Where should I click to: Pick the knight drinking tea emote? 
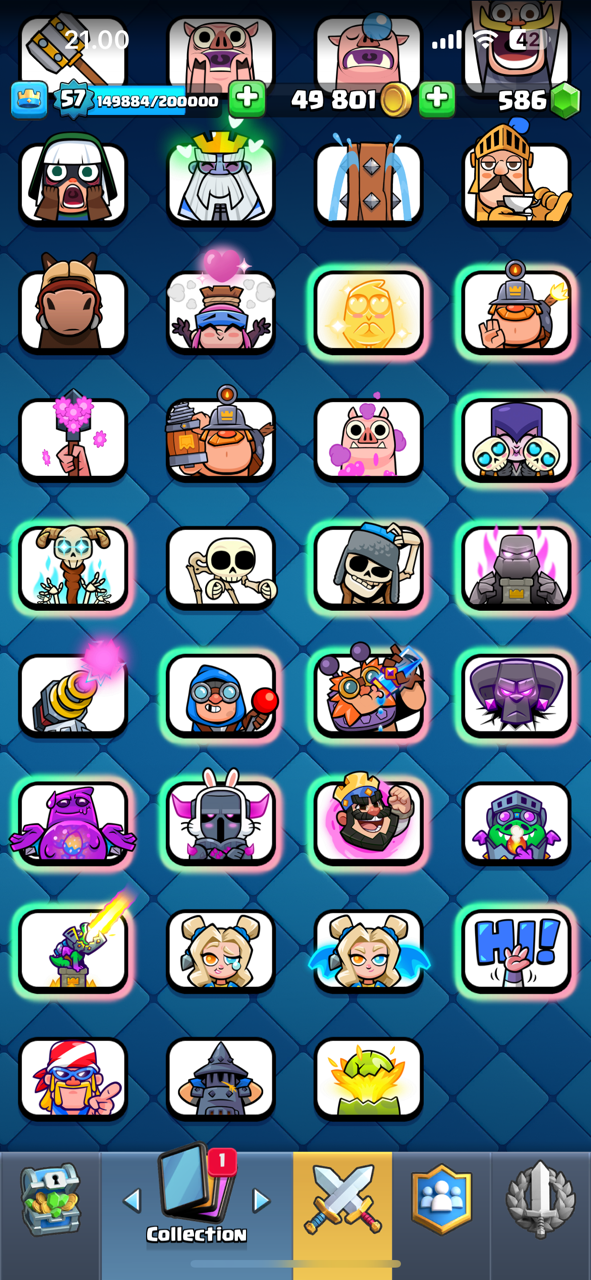click(516, 180)
